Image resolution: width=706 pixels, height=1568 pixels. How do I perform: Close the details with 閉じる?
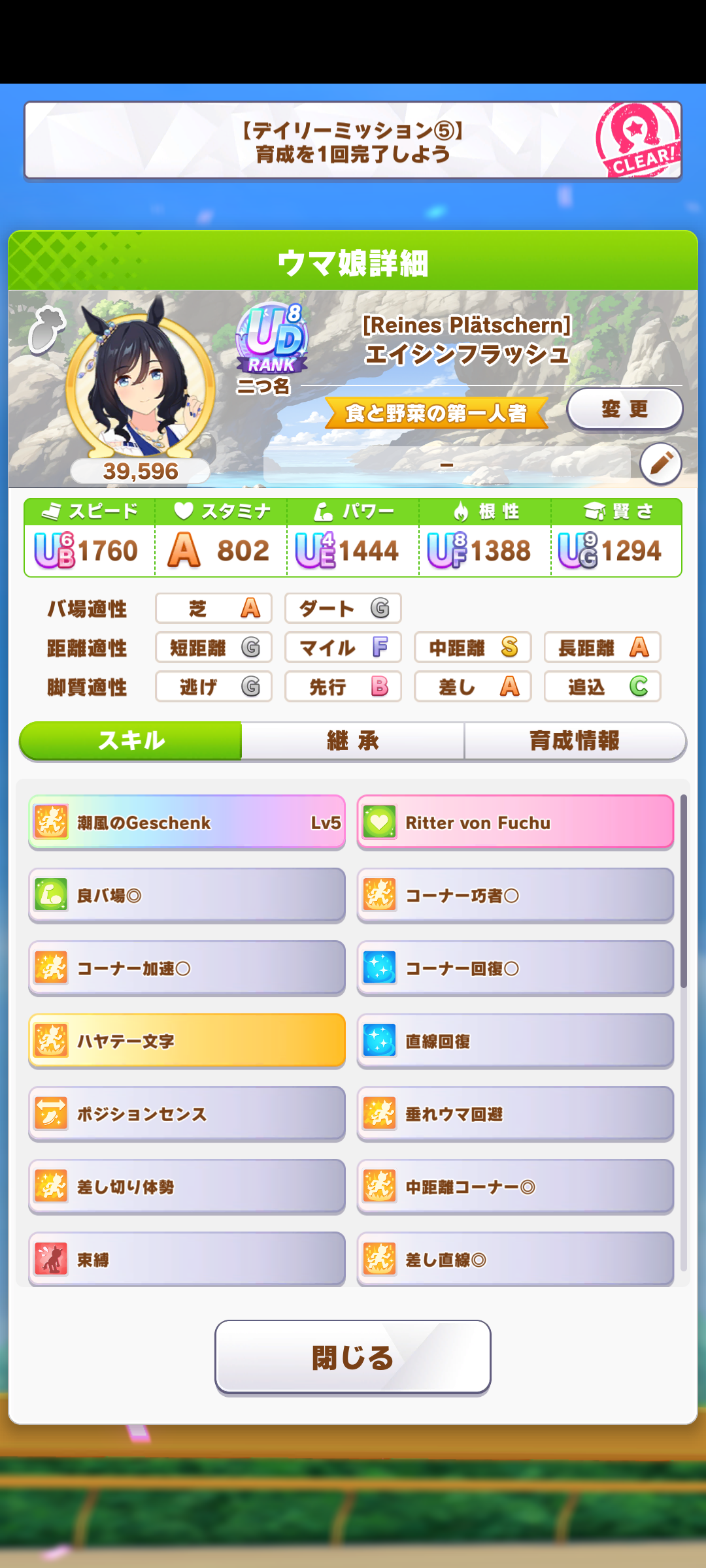[353, 1358]
